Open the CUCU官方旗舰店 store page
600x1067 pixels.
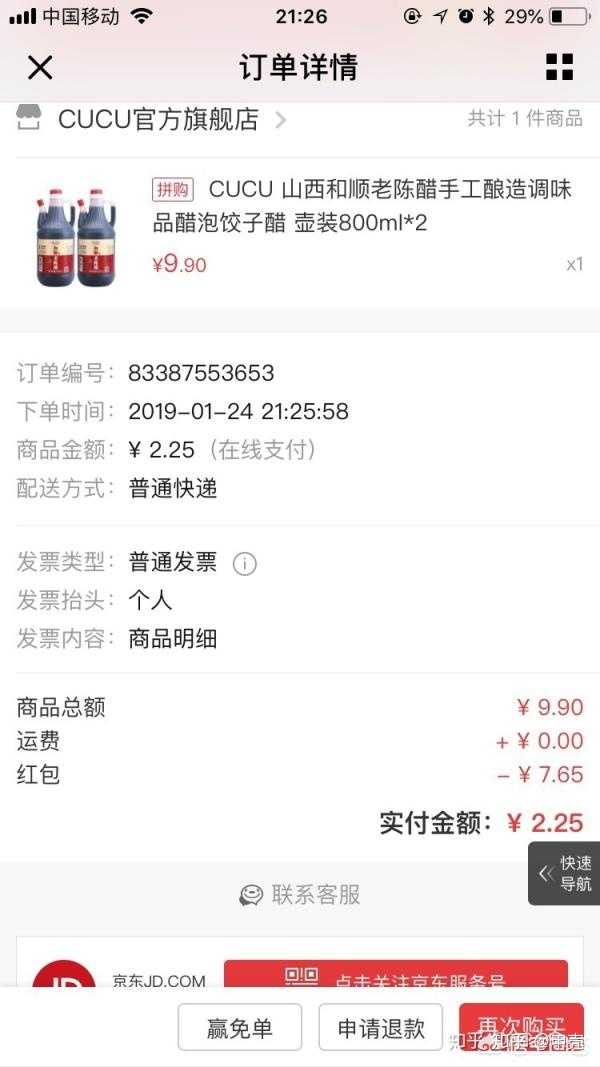point(158,120)
